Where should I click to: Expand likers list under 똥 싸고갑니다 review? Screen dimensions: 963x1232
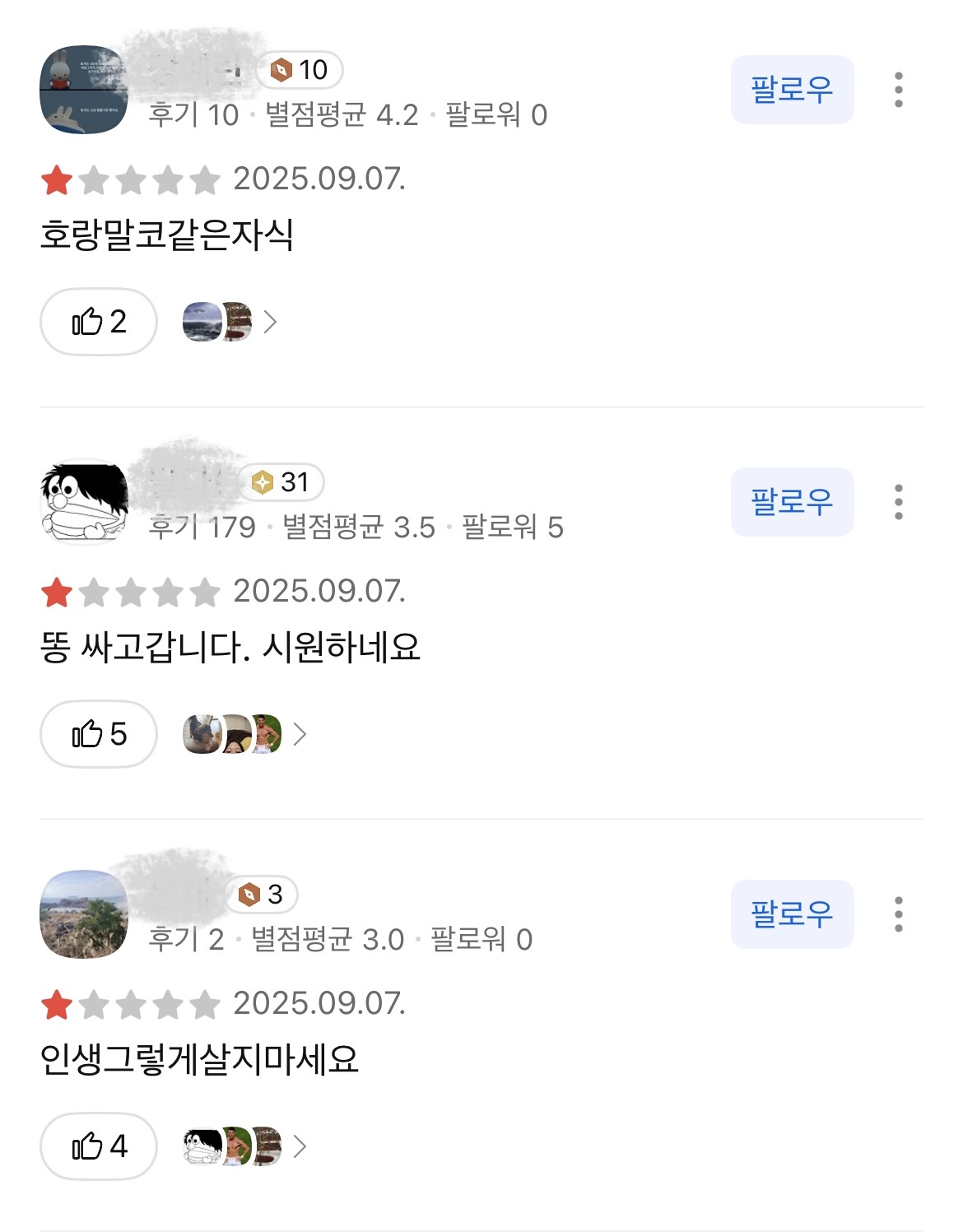click(244, 734)
